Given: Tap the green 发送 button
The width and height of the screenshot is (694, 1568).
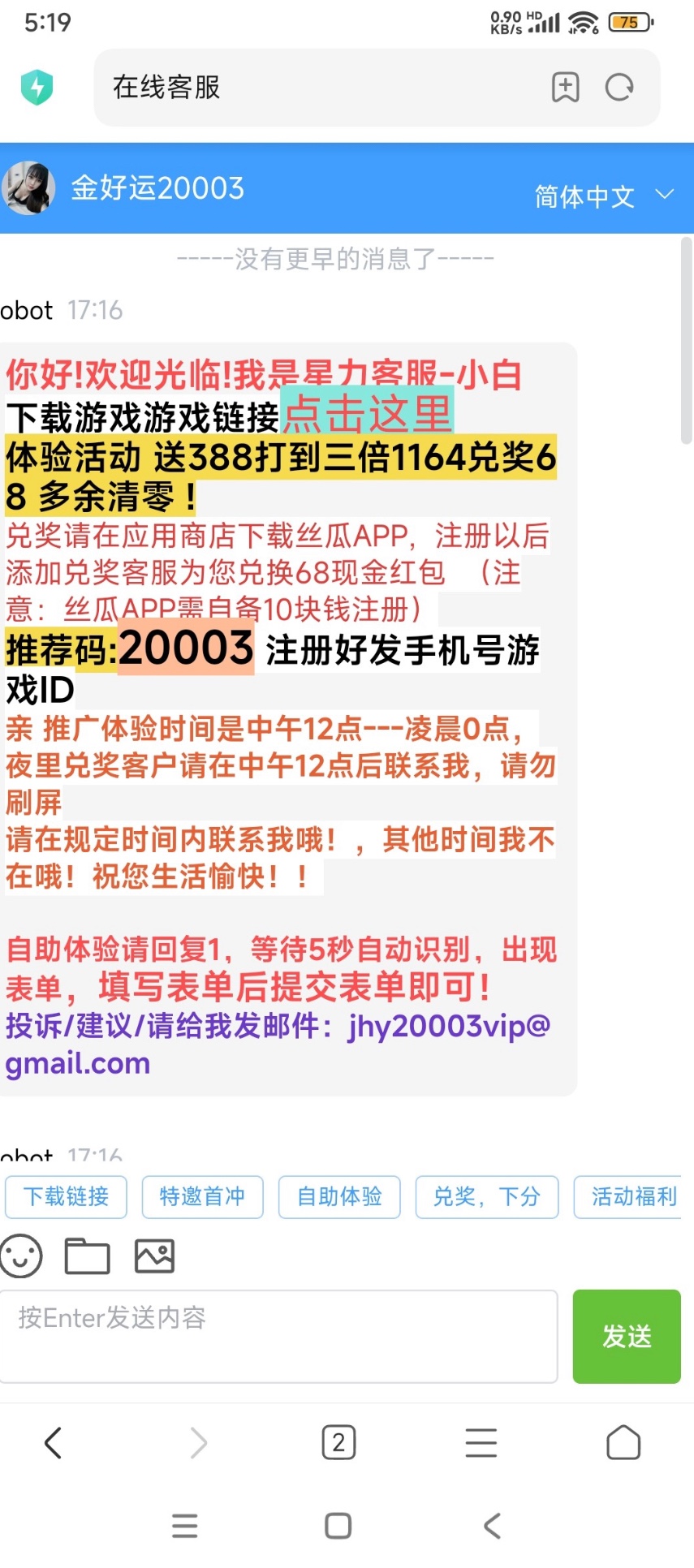Looking at the screenshot, I should pos(627,1336).
